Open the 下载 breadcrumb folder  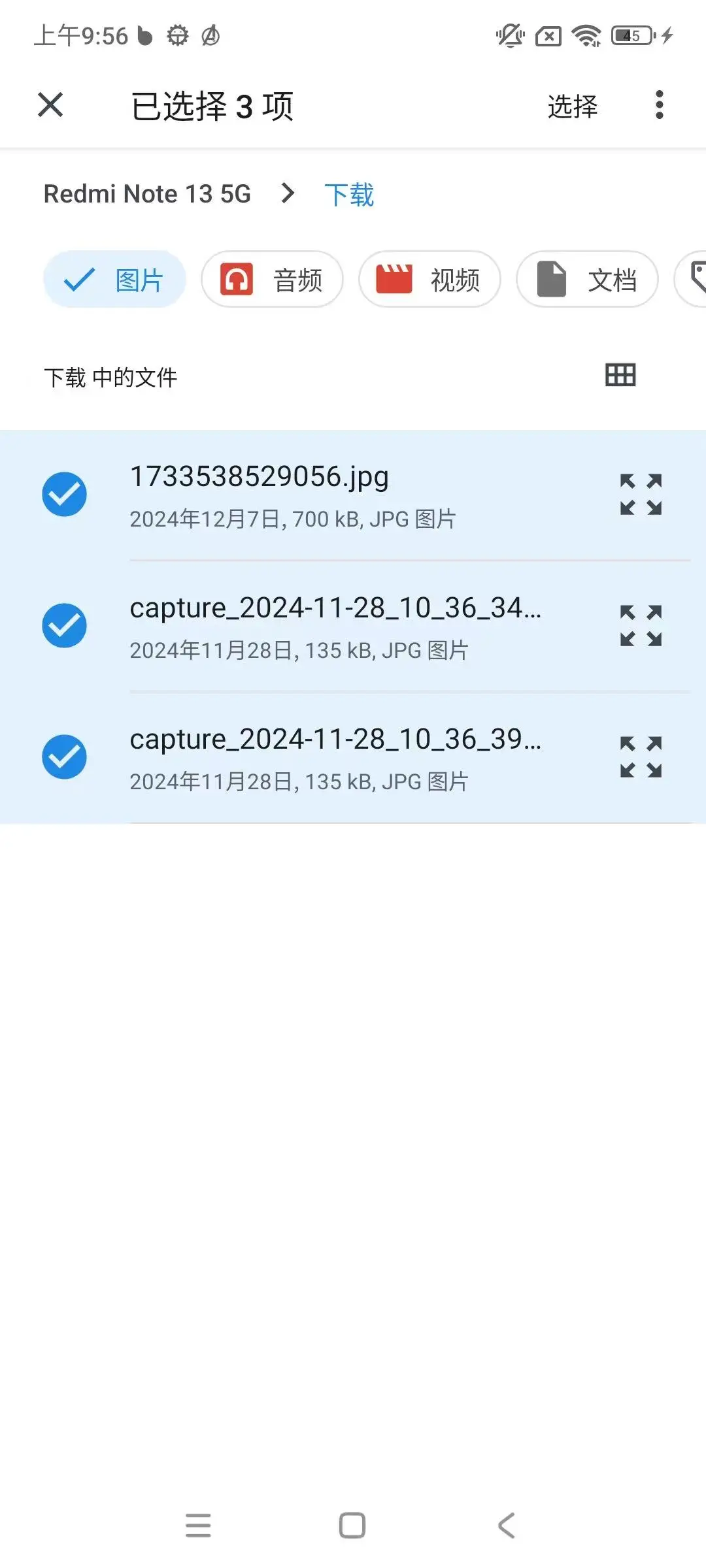click(349, 195)
